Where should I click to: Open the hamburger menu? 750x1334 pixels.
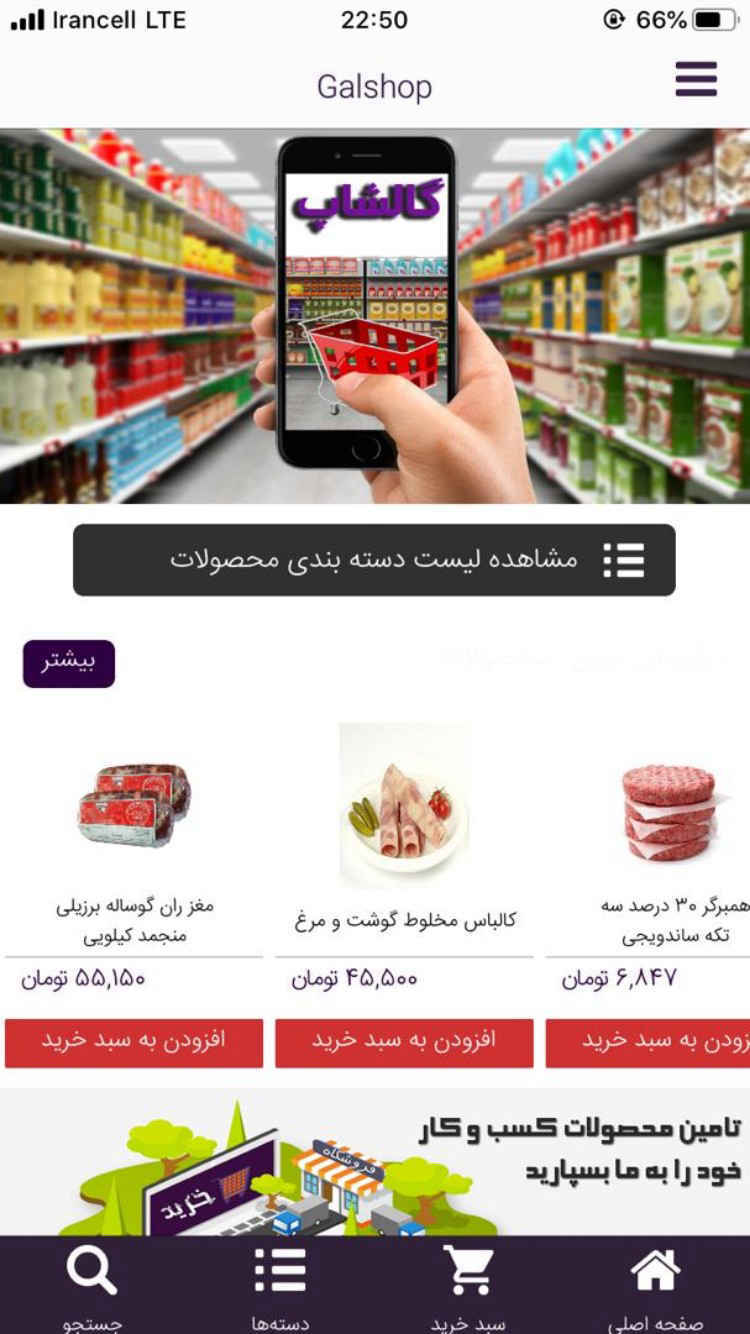click(x=696, y=79)
